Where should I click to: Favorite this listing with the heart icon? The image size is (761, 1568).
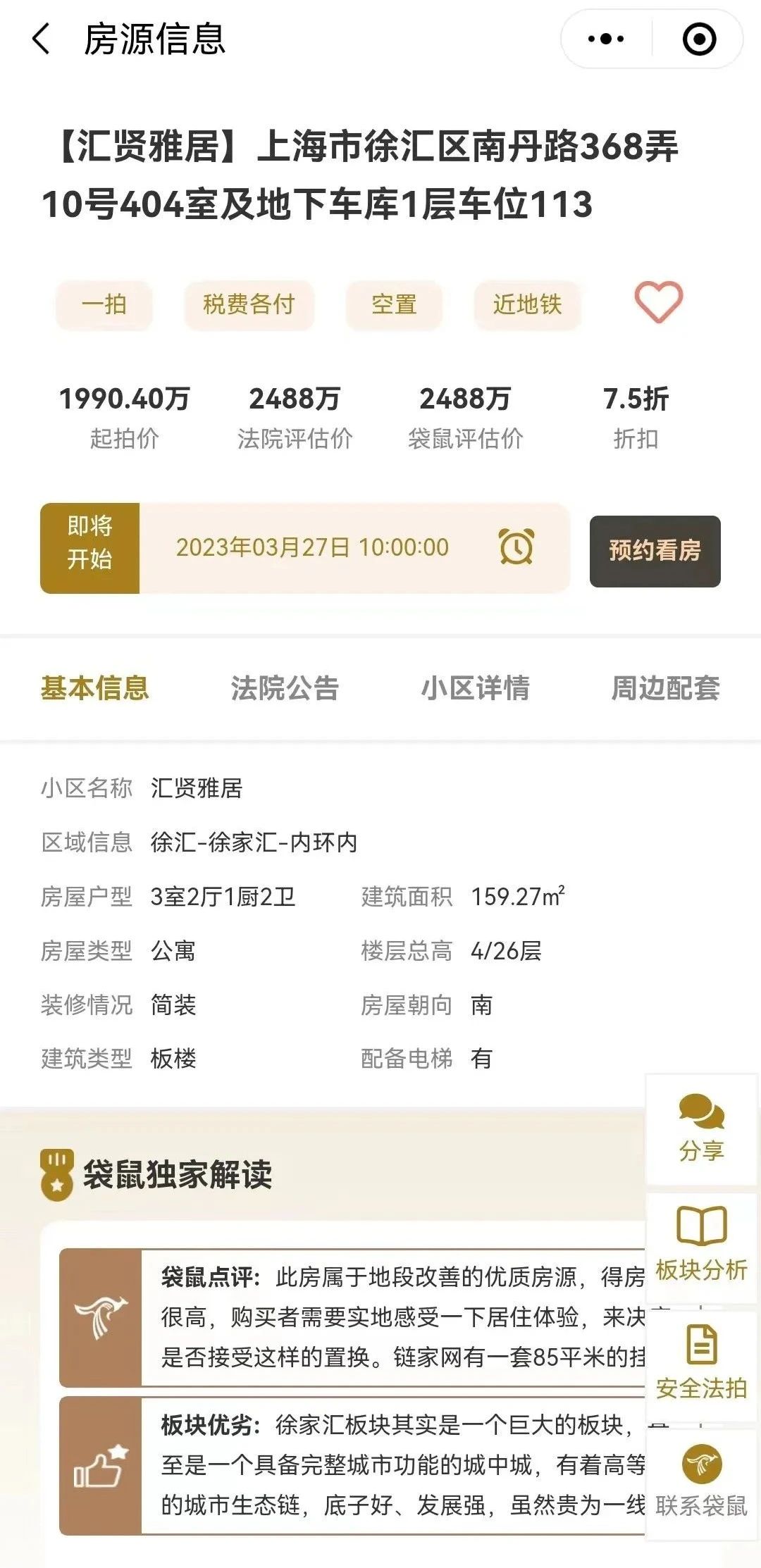658,303
